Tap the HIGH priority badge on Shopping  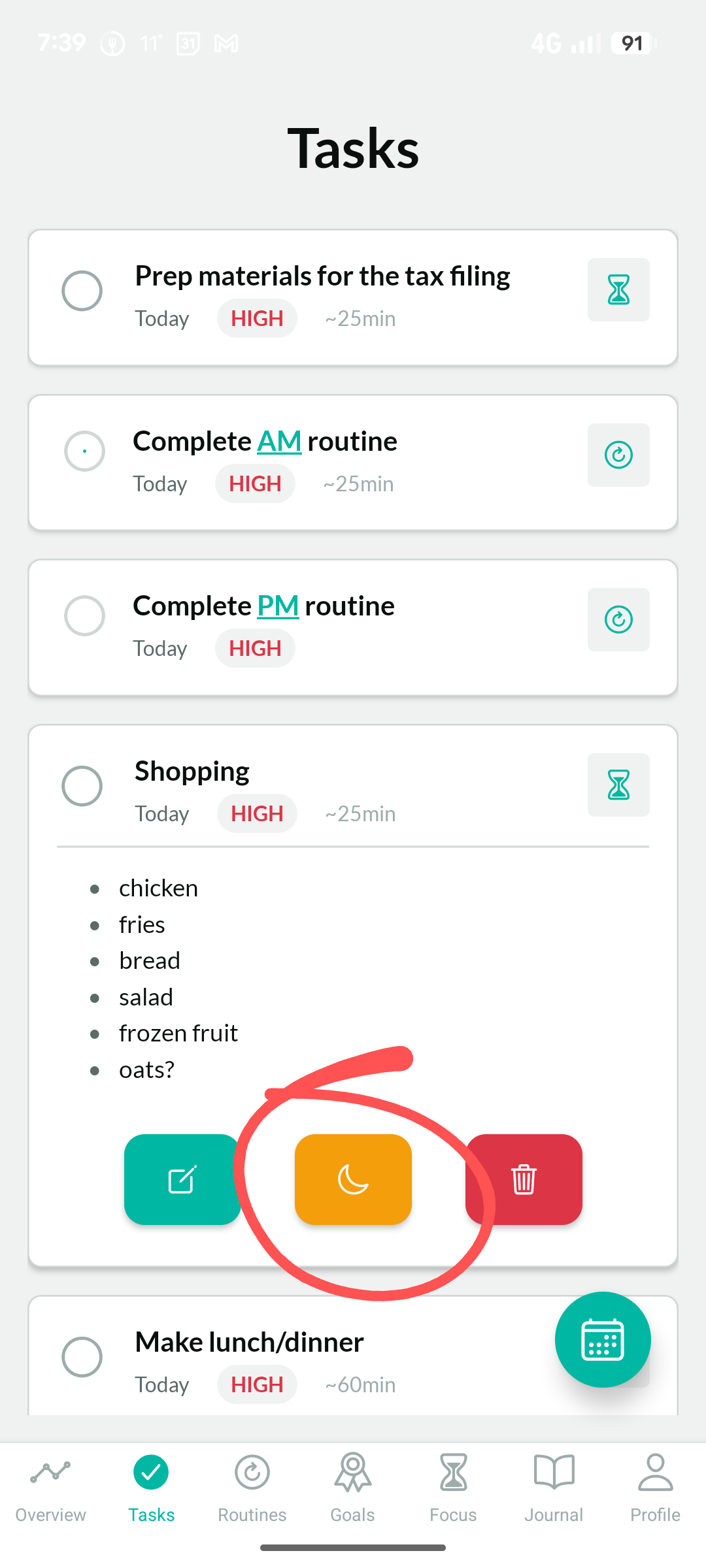pyautogui.click(x=256, y=813)
